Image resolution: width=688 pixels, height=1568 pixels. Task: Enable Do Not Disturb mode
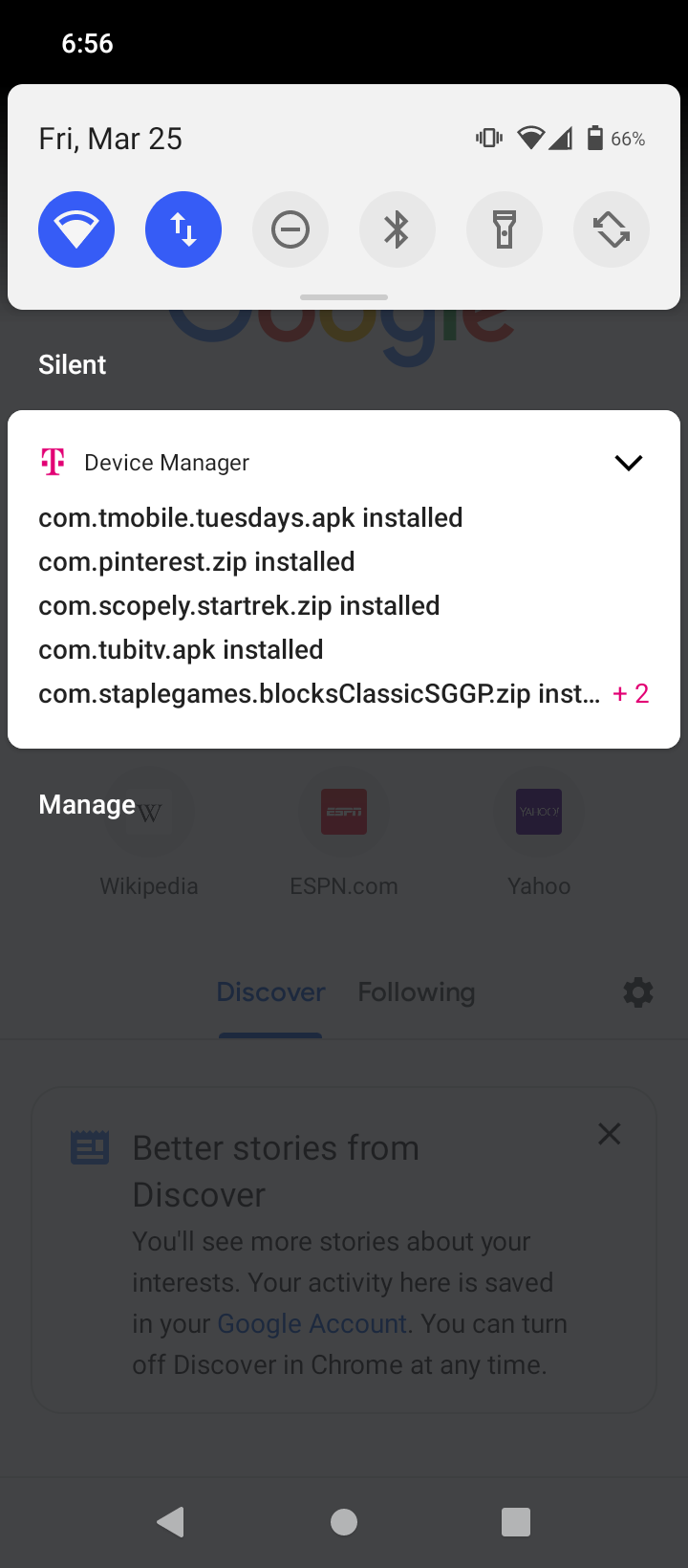pyautogui.click(x=290, y=229)
